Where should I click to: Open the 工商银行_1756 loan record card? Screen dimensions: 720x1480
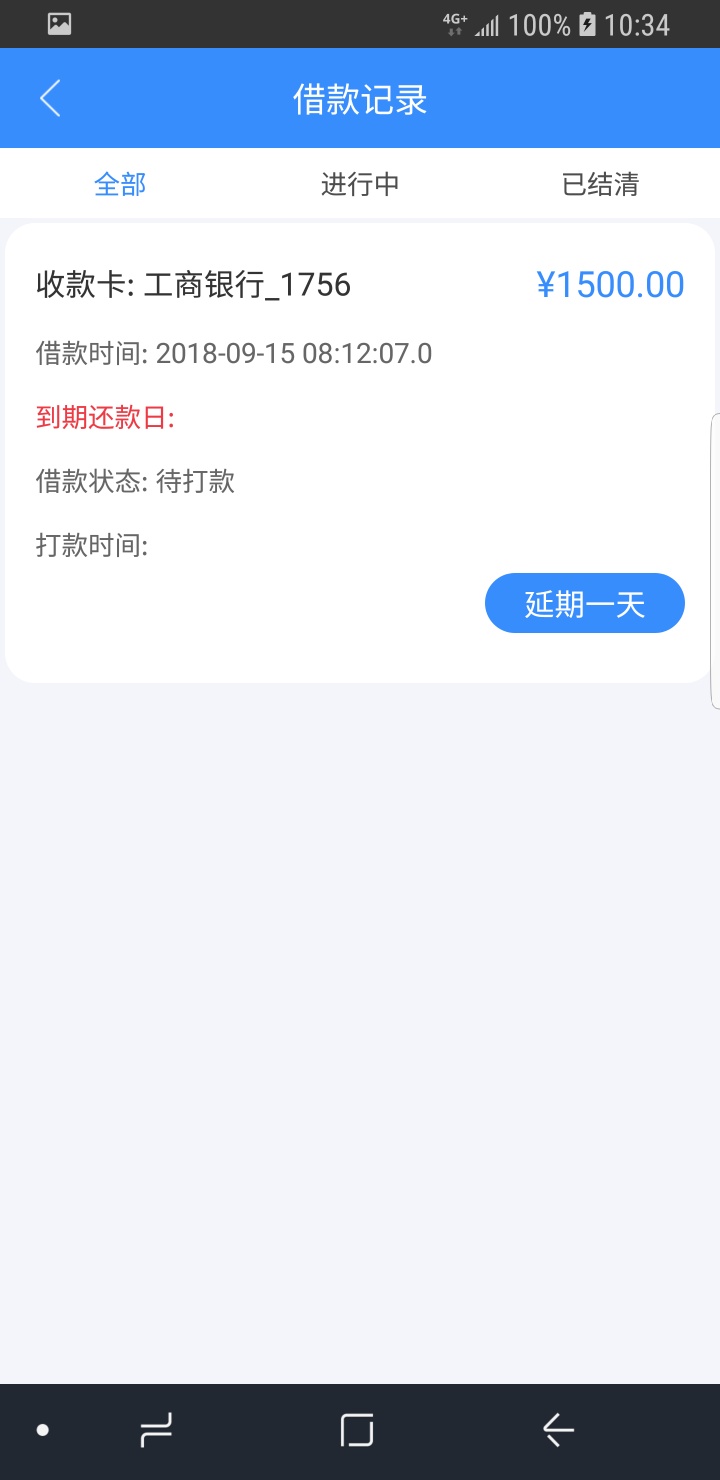point(360,453)
